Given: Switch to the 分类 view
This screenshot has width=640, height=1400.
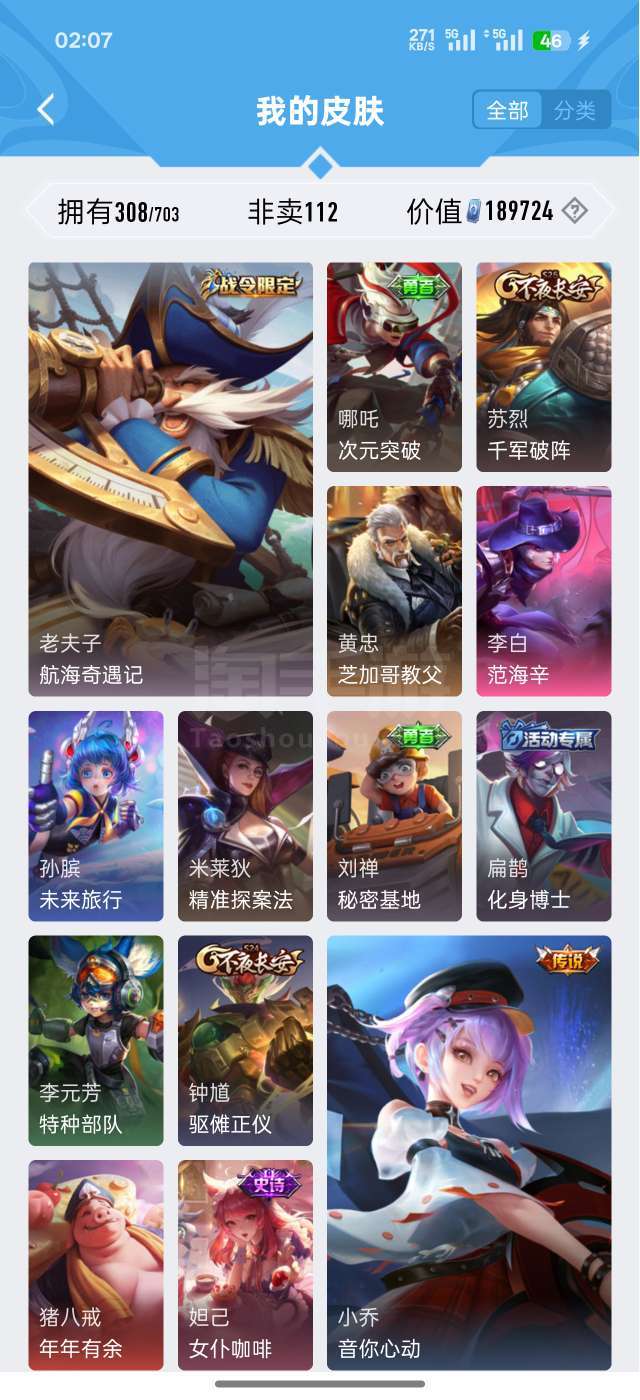Looking at the screenshot, I should click(x=575, y=110).
